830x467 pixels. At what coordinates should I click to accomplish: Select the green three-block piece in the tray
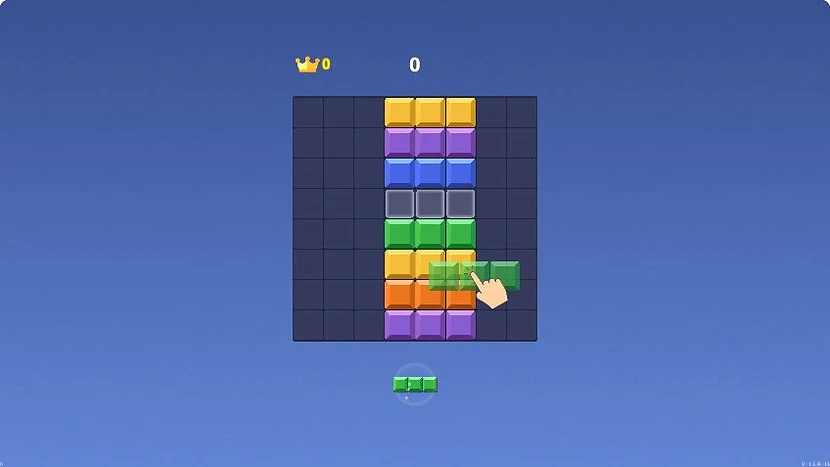(x=415, y=384)
